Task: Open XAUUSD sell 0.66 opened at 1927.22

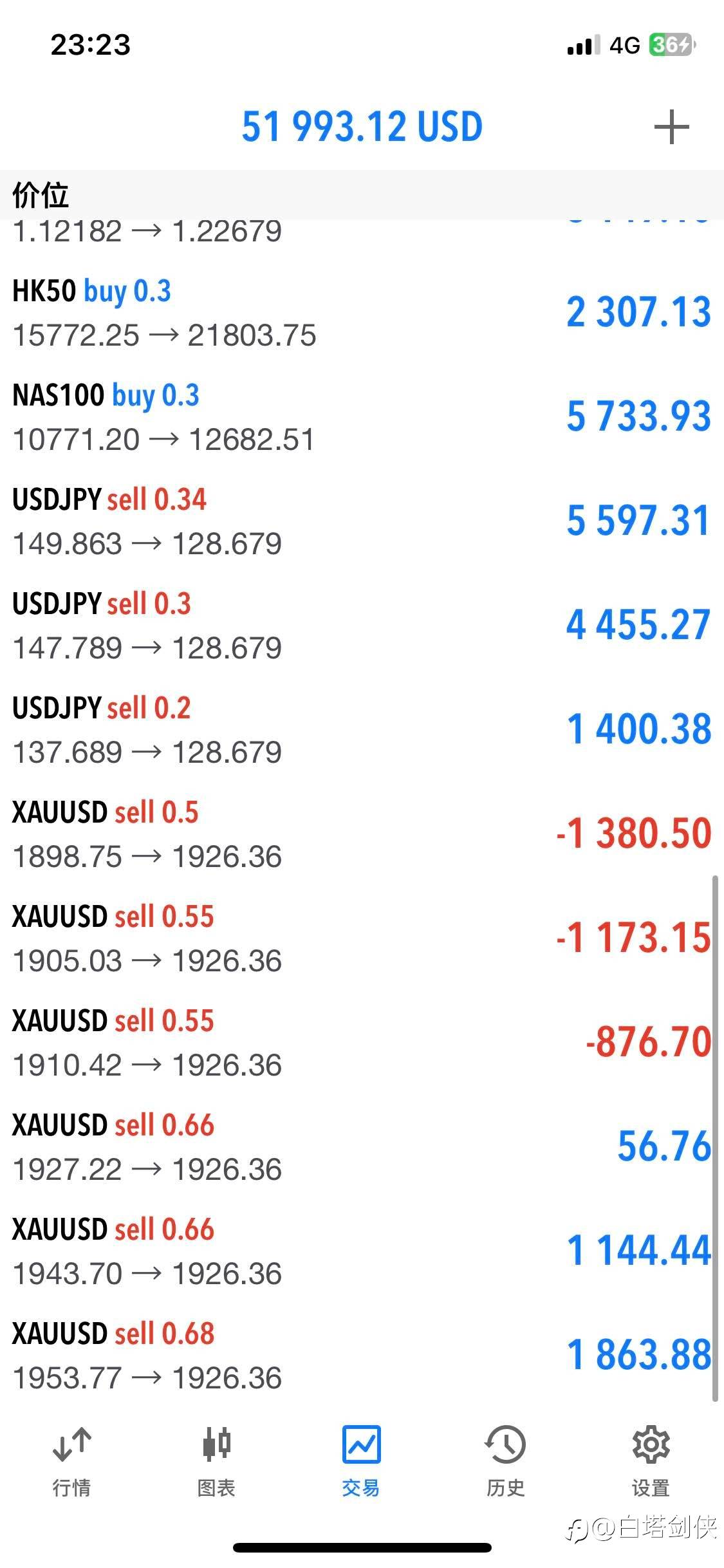Action: [362, 1147]
